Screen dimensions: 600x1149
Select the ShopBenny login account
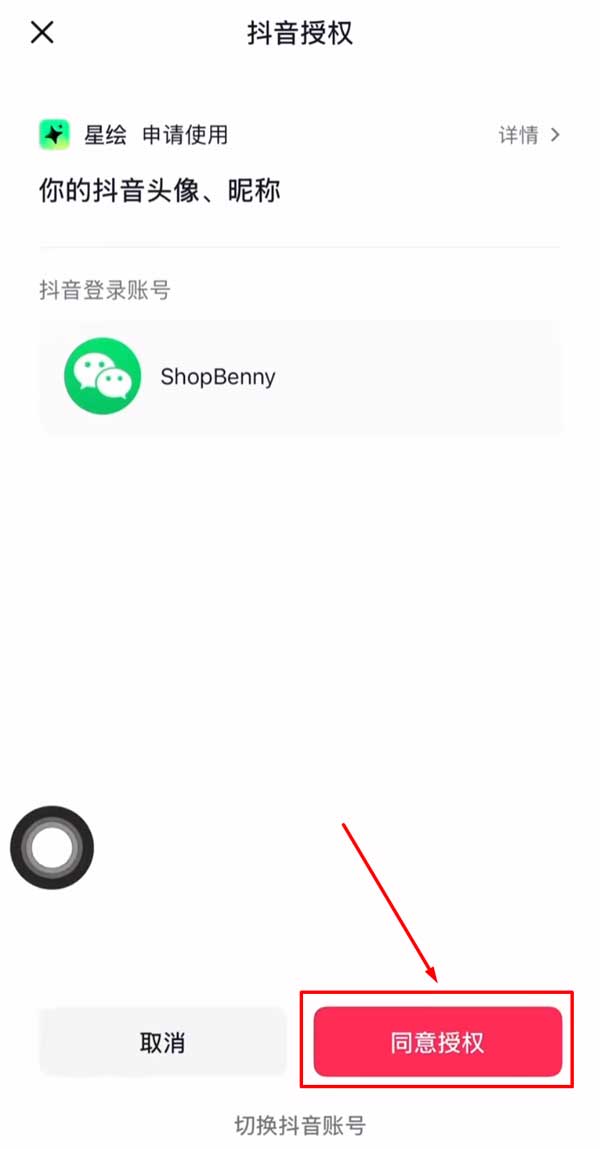[x=300, y=377]
